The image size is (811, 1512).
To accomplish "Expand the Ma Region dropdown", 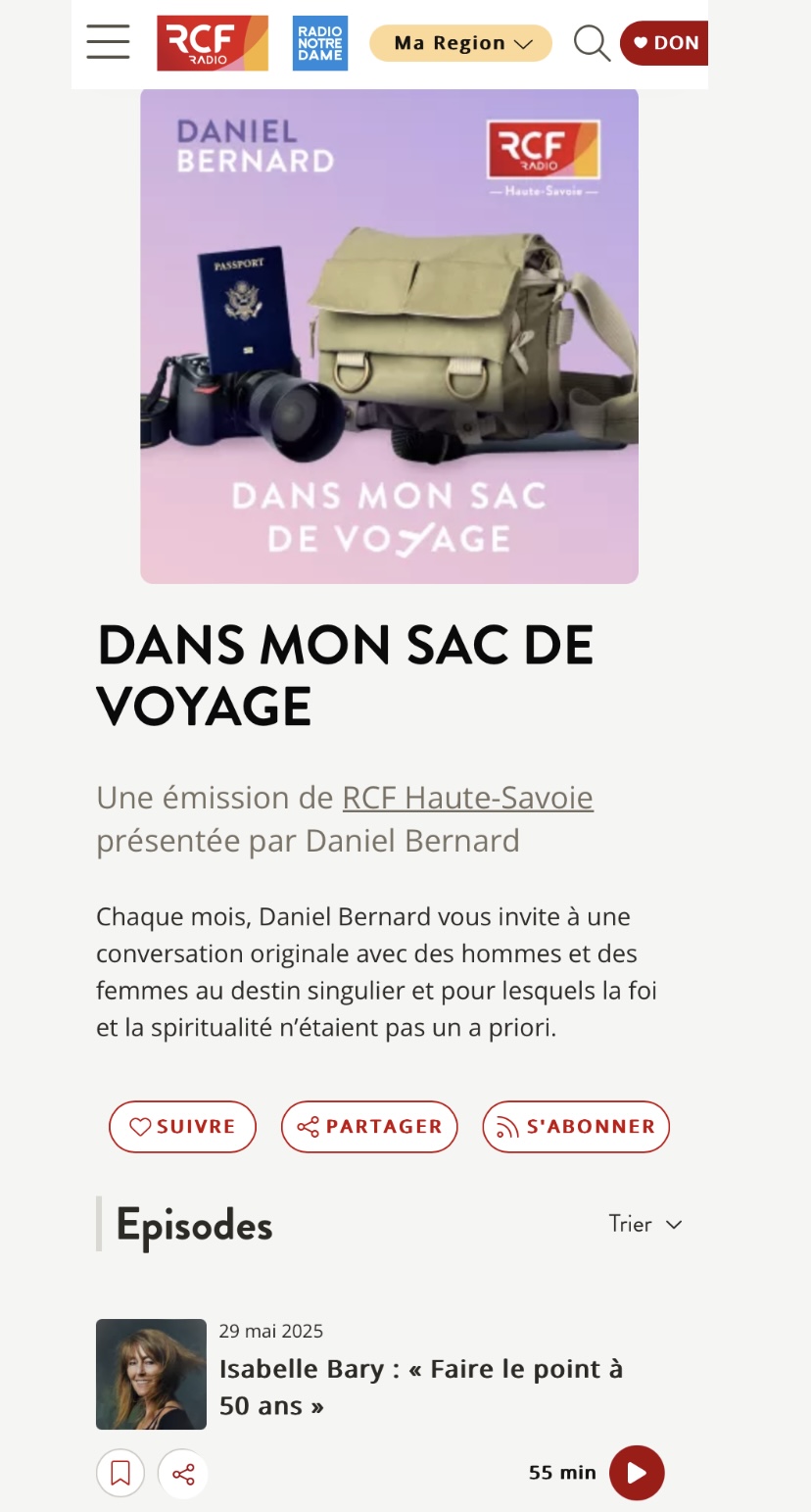I will [x=460, y=43].
